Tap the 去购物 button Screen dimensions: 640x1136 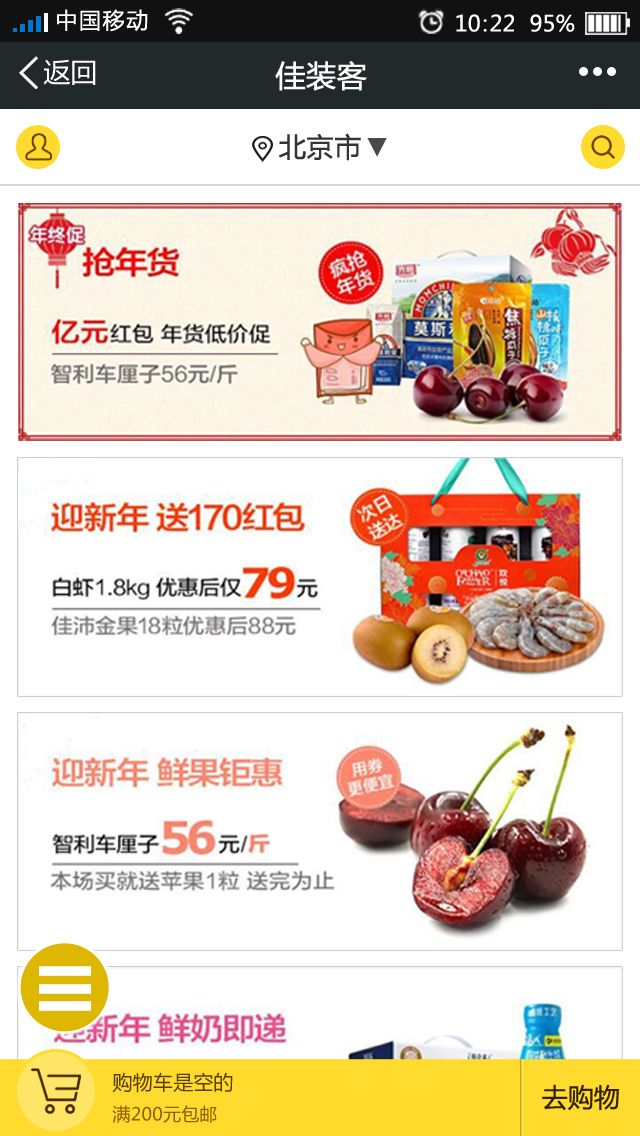580,1098
